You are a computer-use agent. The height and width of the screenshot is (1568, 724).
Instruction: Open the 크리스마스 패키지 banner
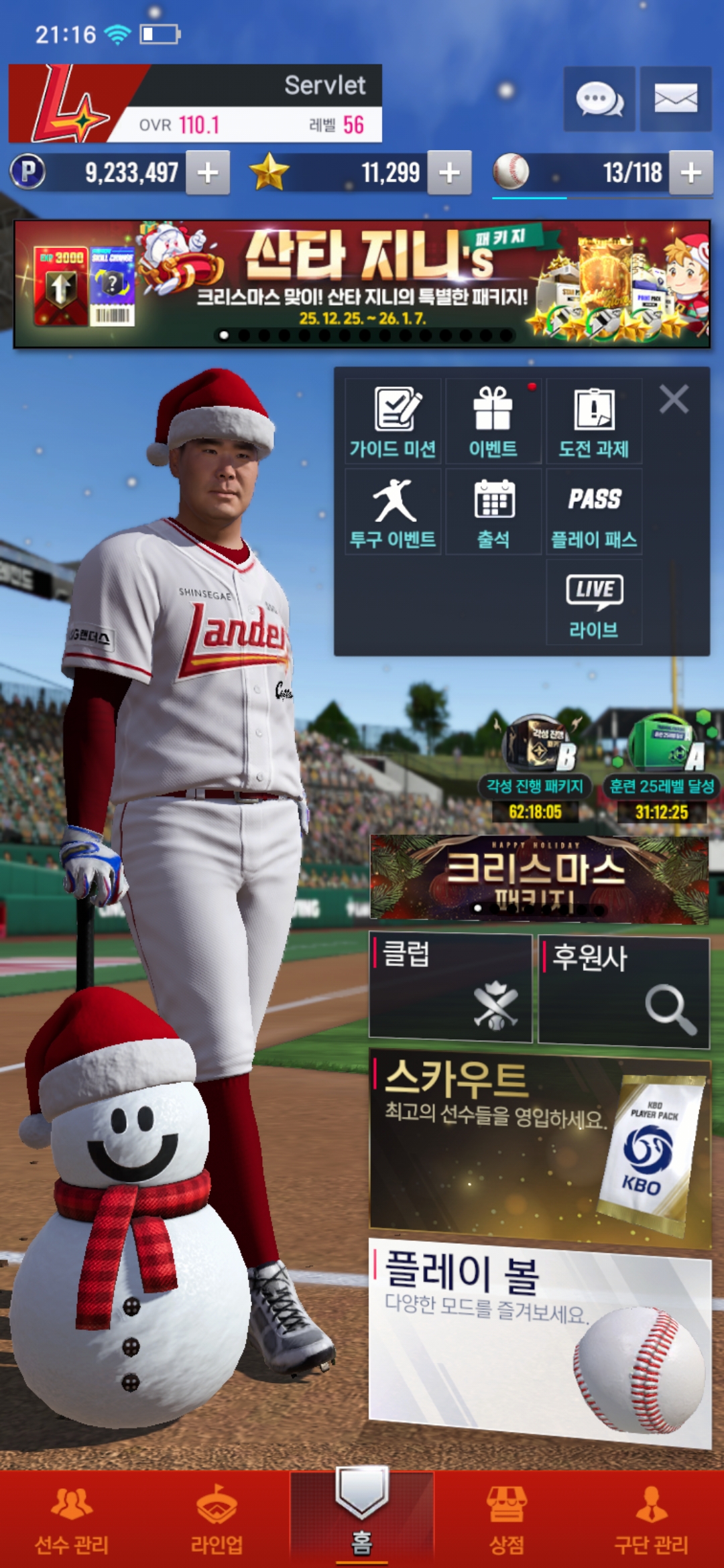pyautogui.click(x=540, y=878)
